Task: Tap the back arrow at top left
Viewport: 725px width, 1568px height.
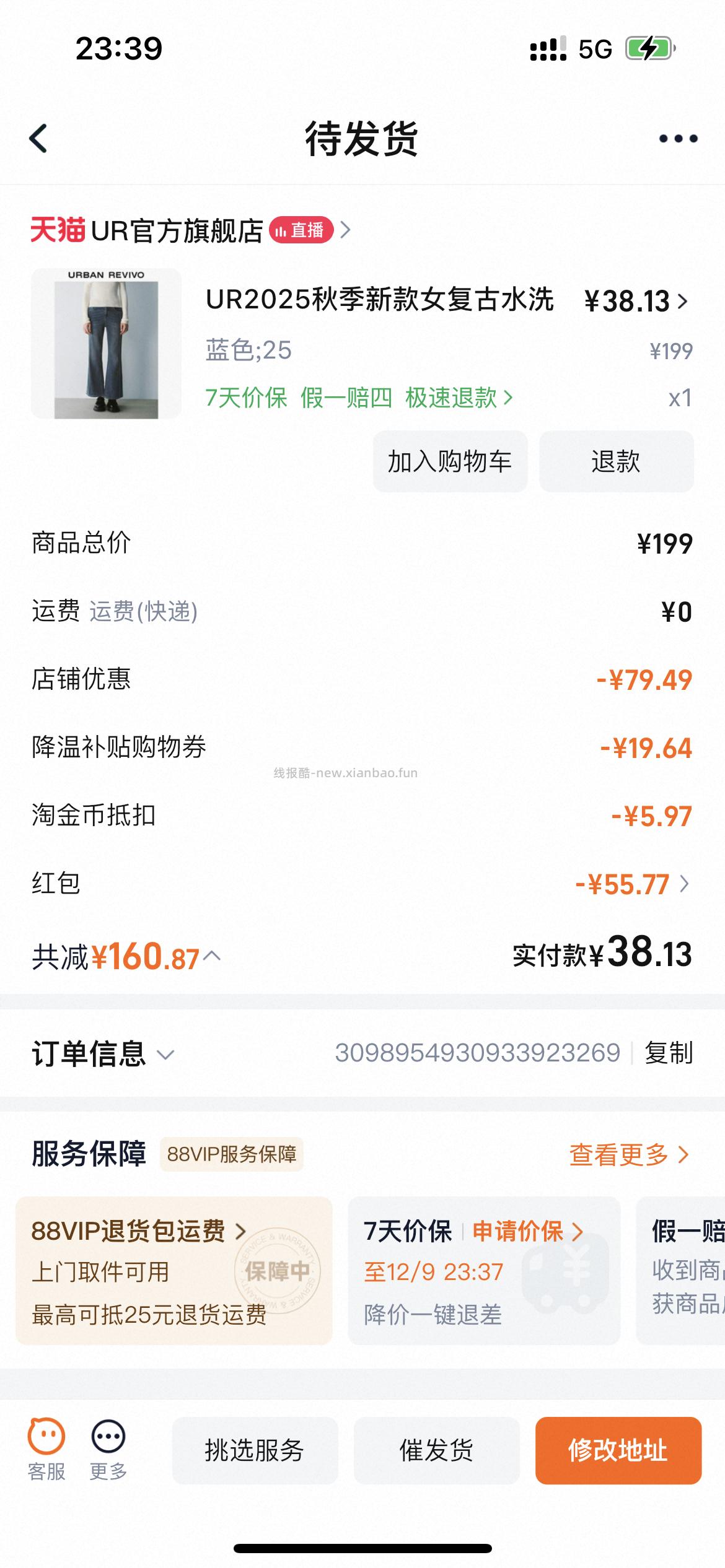Action: tap(38, 139)
